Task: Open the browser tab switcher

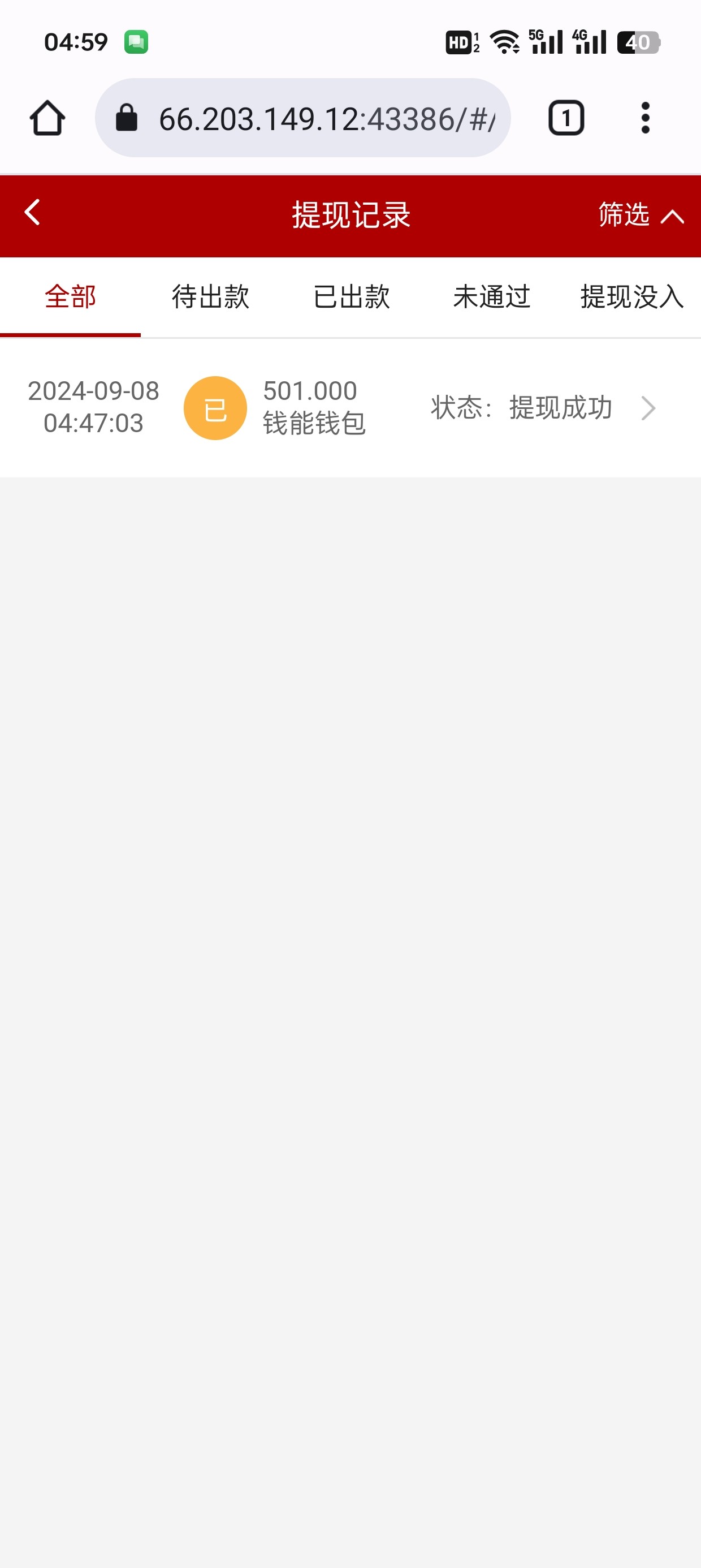Action: (x=566, y=118)
